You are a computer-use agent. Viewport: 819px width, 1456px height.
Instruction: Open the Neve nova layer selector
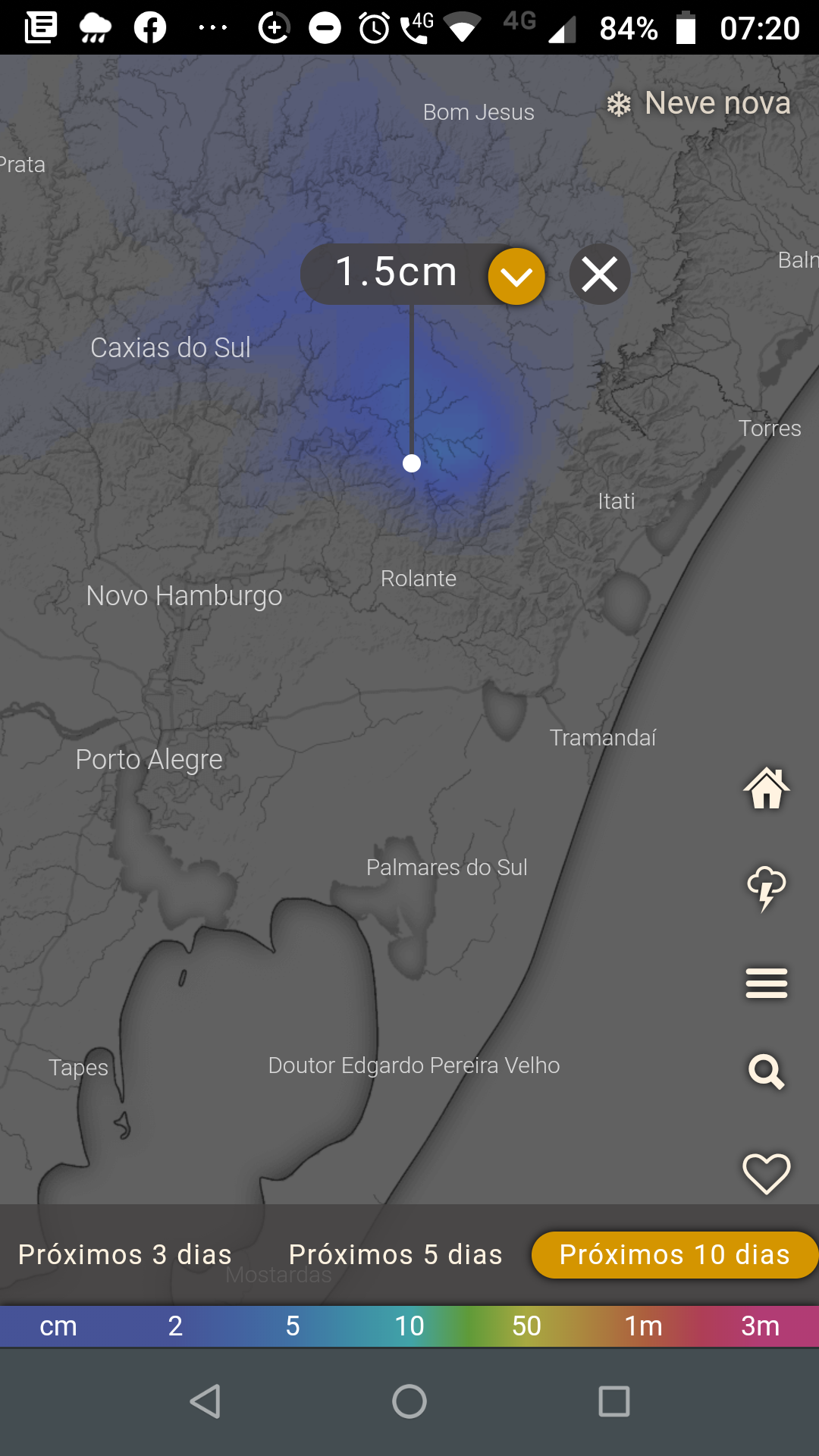tap(698, 103)
